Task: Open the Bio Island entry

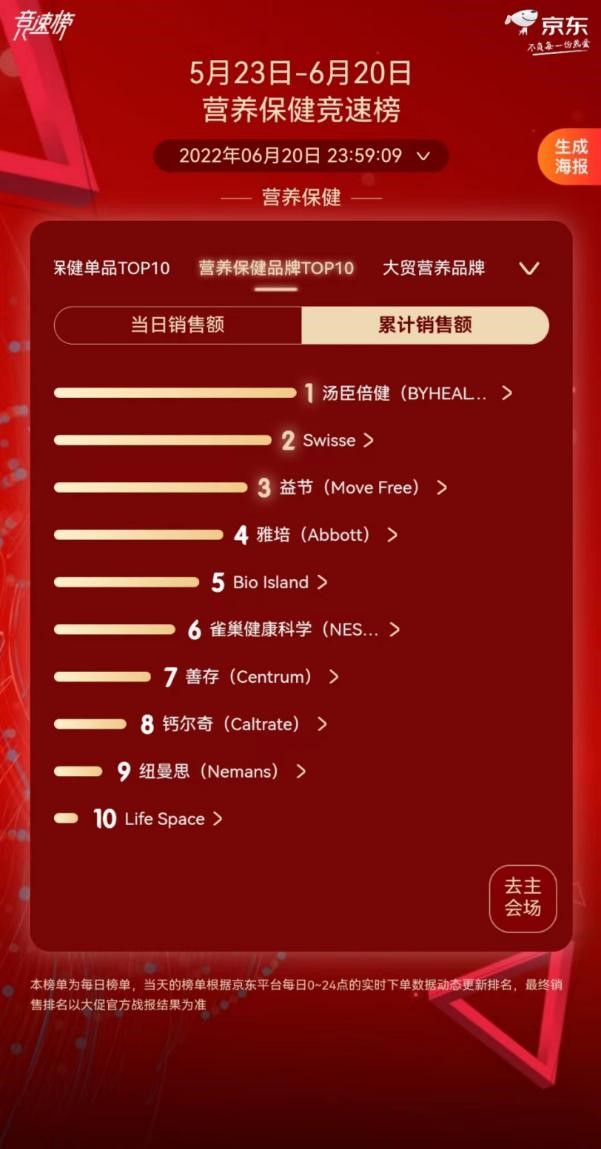Action: tap(279, 582)
